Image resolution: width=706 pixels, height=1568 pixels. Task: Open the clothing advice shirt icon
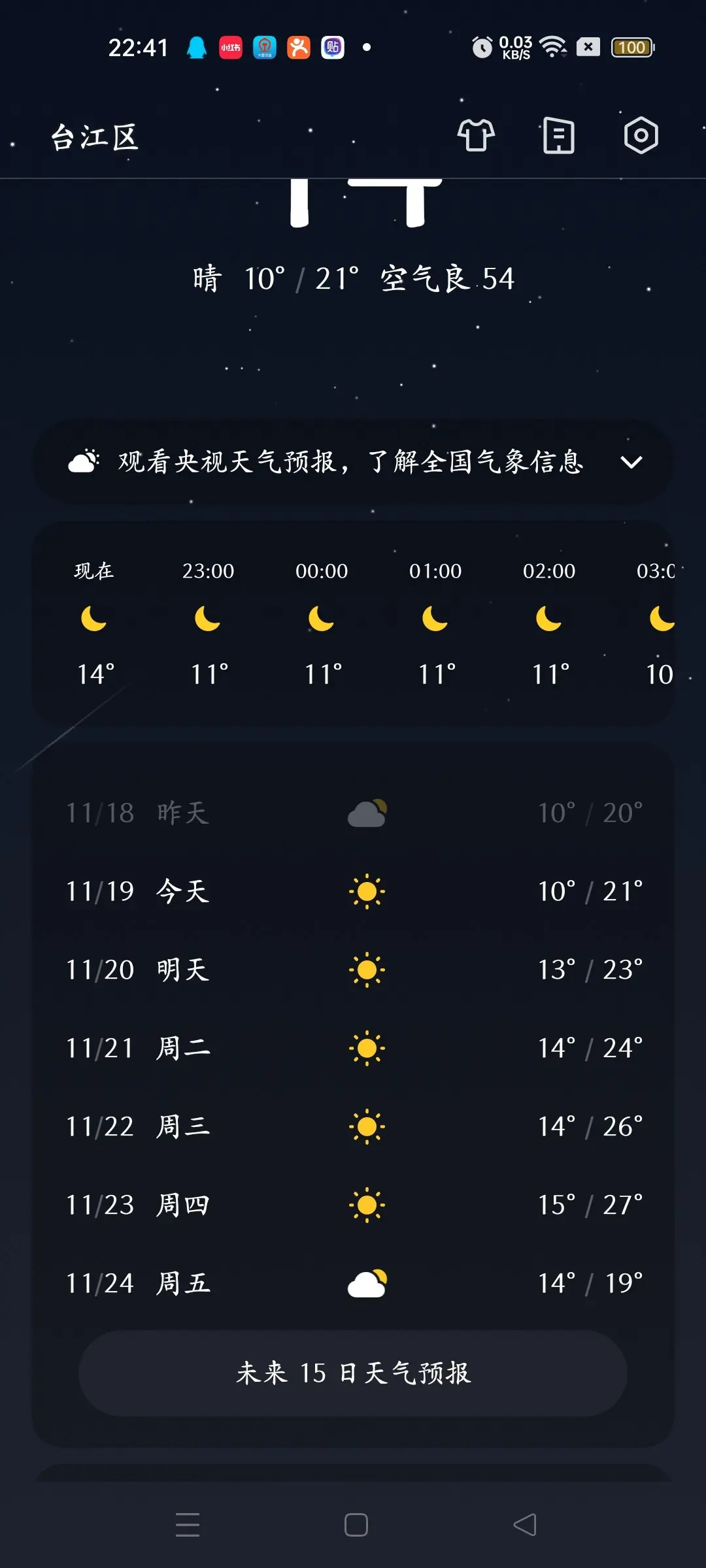476,136
